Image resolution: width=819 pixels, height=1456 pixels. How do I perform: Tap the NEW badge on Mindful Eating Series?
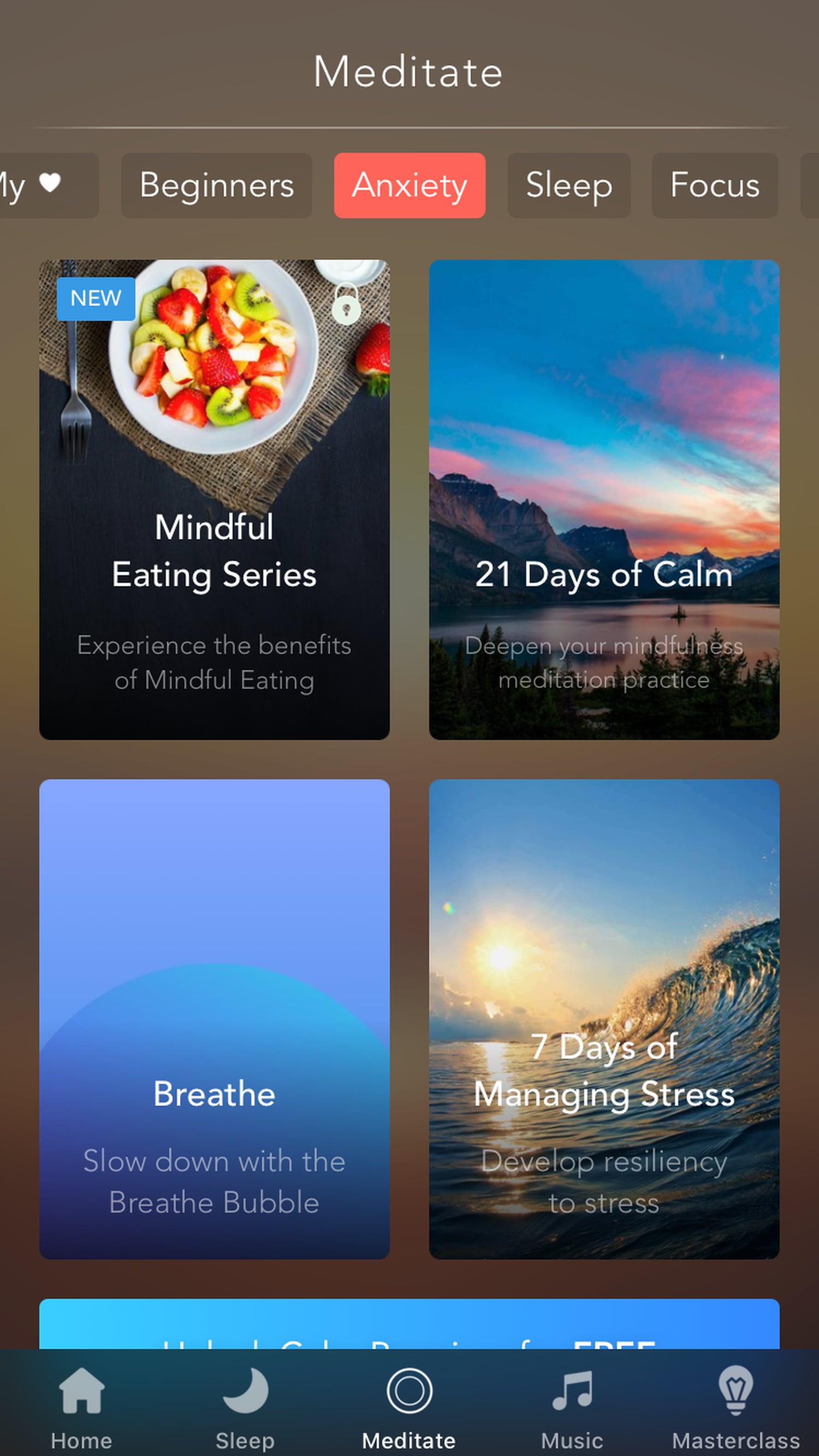click(96, 298)
